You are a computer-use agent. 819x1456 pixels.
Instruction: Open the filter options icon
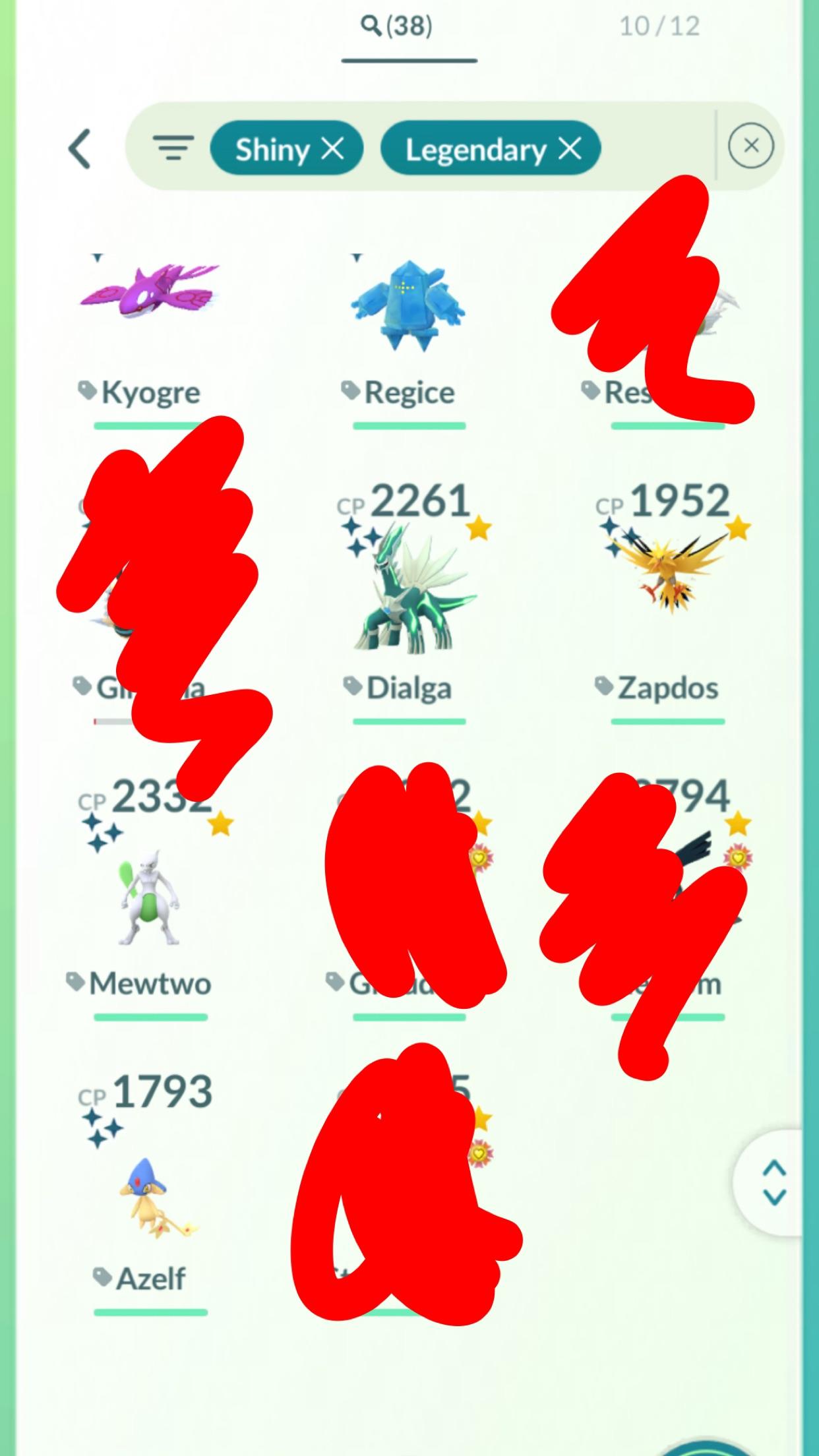[x=173, y=148]
